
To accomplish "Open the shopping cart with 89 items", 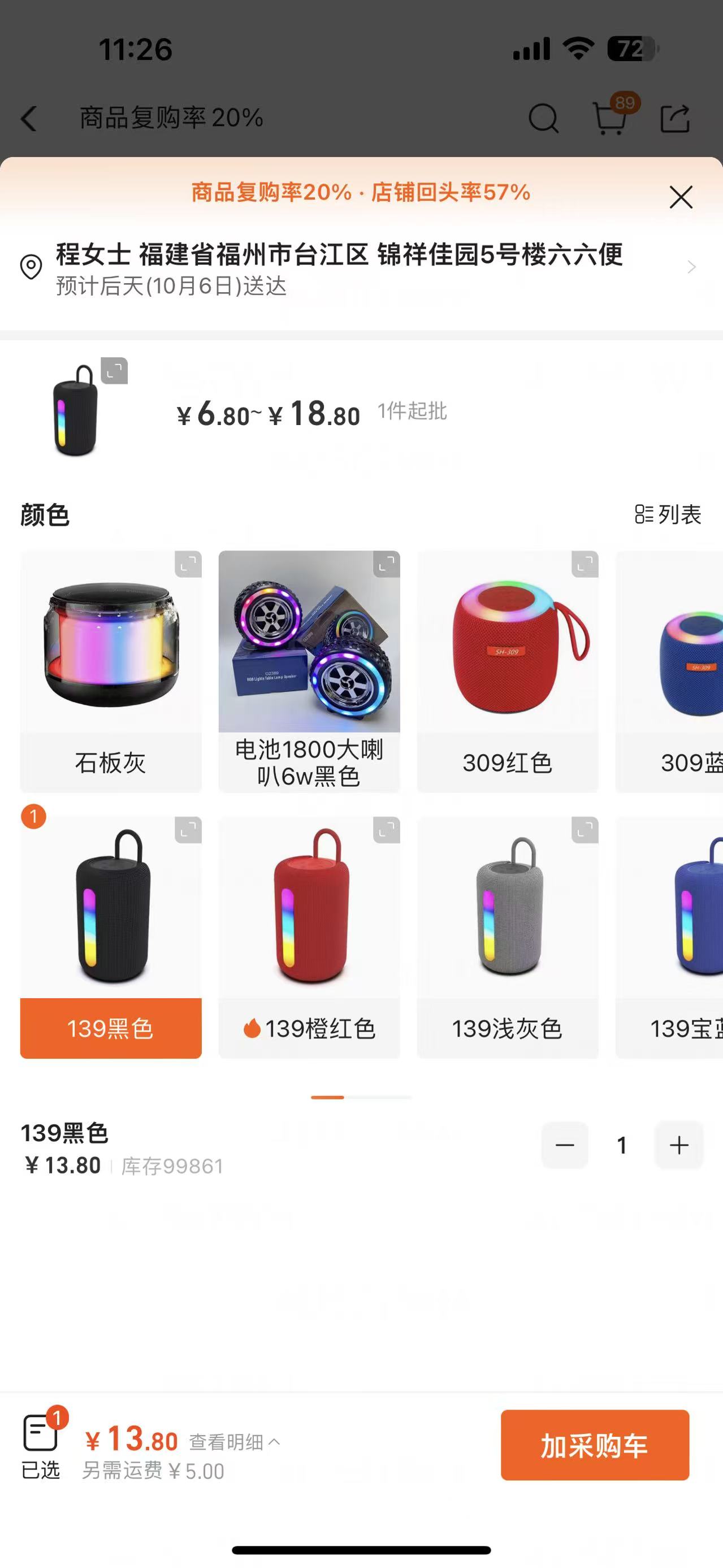I will (x=610, y=118).
